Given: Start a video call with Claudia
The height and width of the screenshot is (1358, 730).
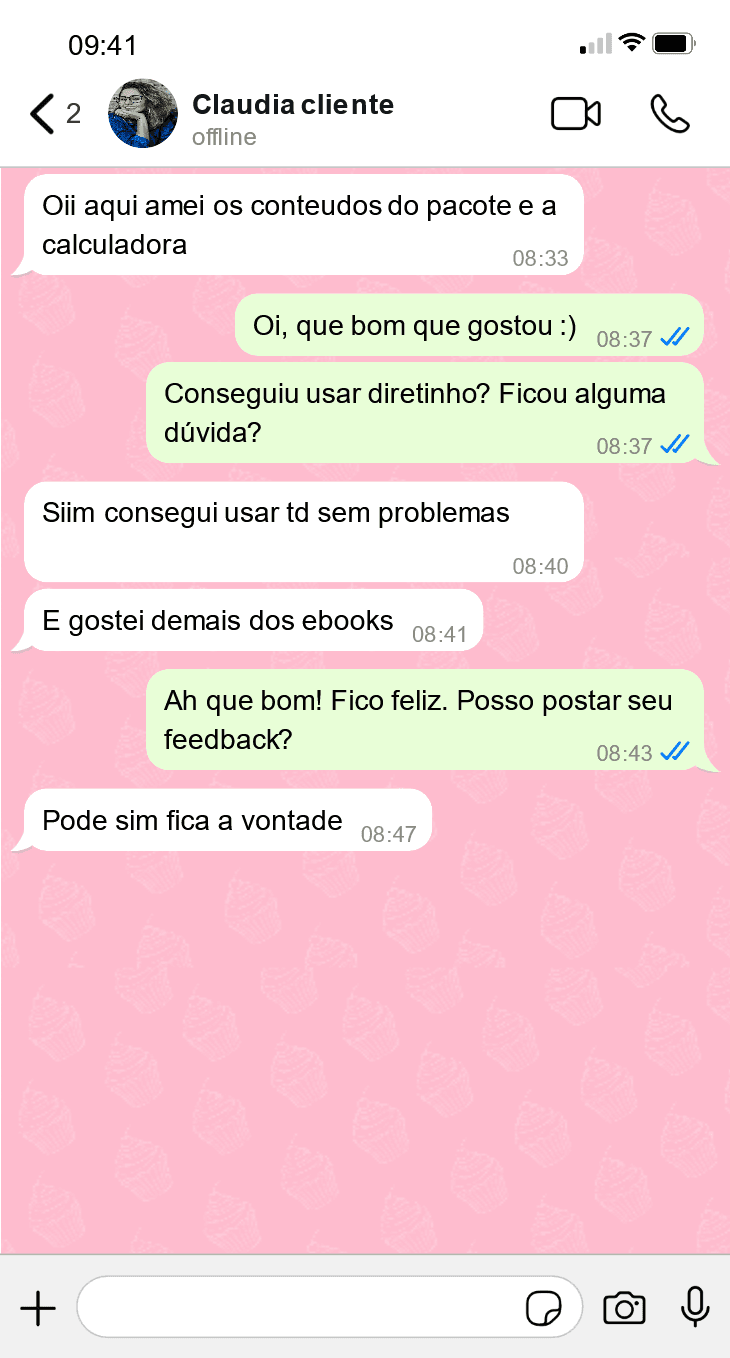Looking at the screenshot, I should (x=576, y=114).
